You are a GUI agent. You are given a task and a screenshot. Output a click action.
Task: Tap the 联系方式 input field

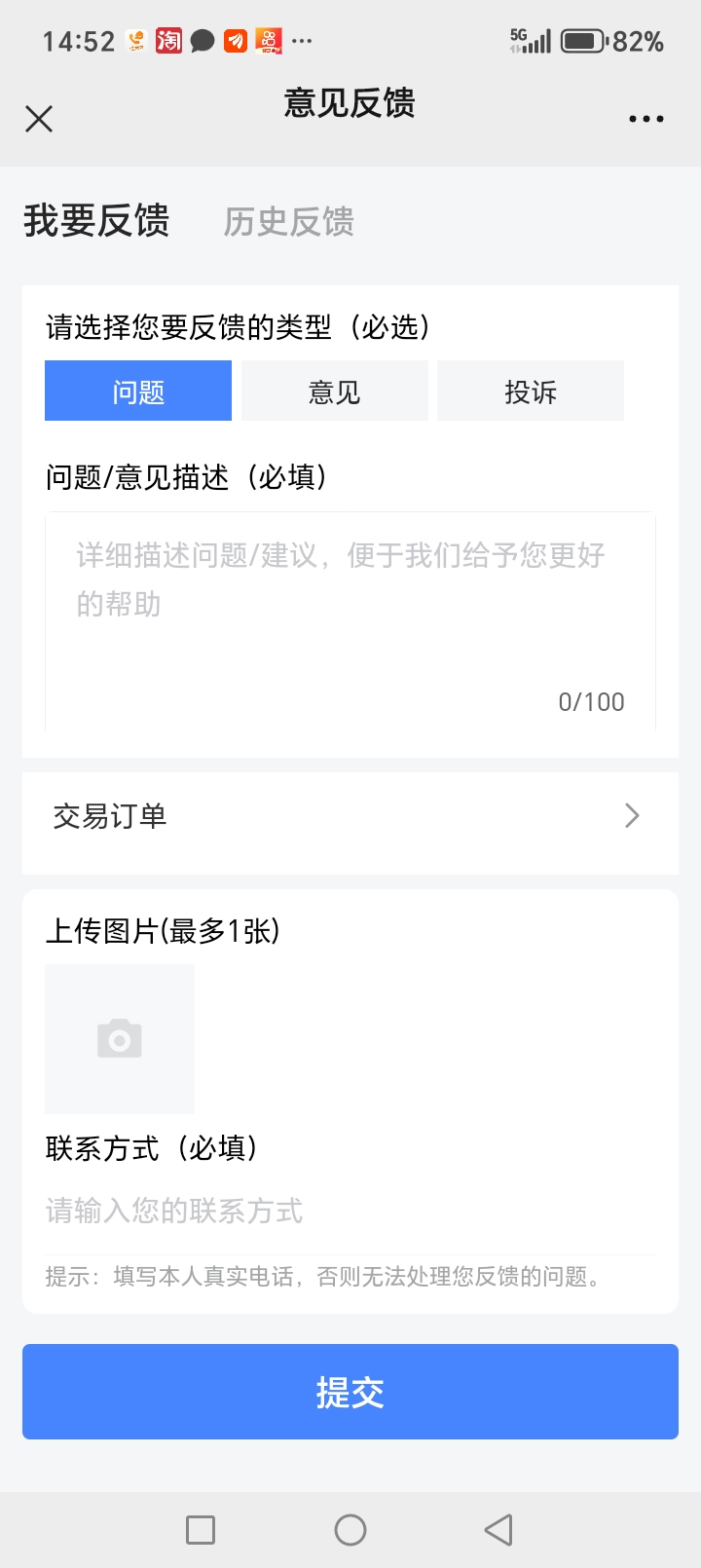pos(350,1211)
